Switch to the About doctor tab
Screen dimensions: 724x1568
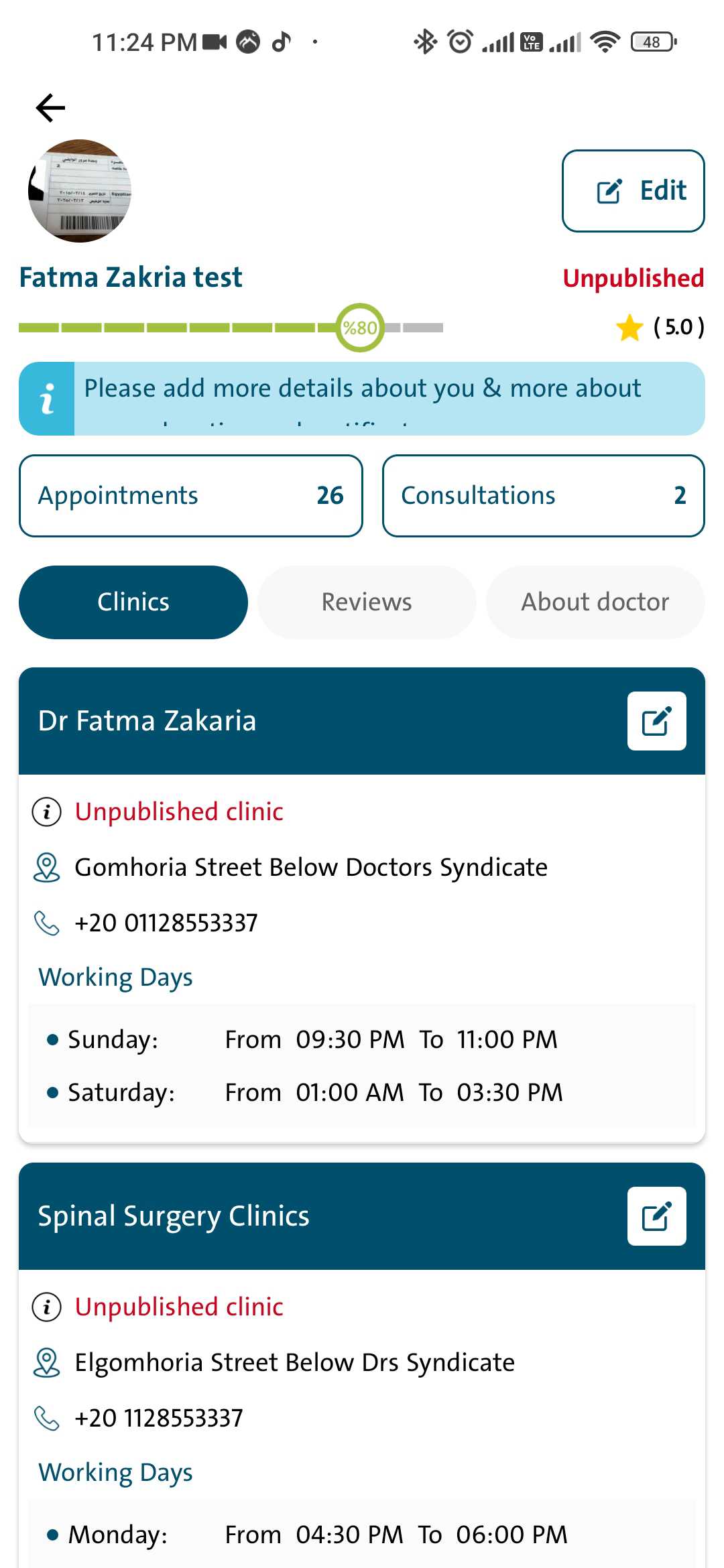pos(595,602)
